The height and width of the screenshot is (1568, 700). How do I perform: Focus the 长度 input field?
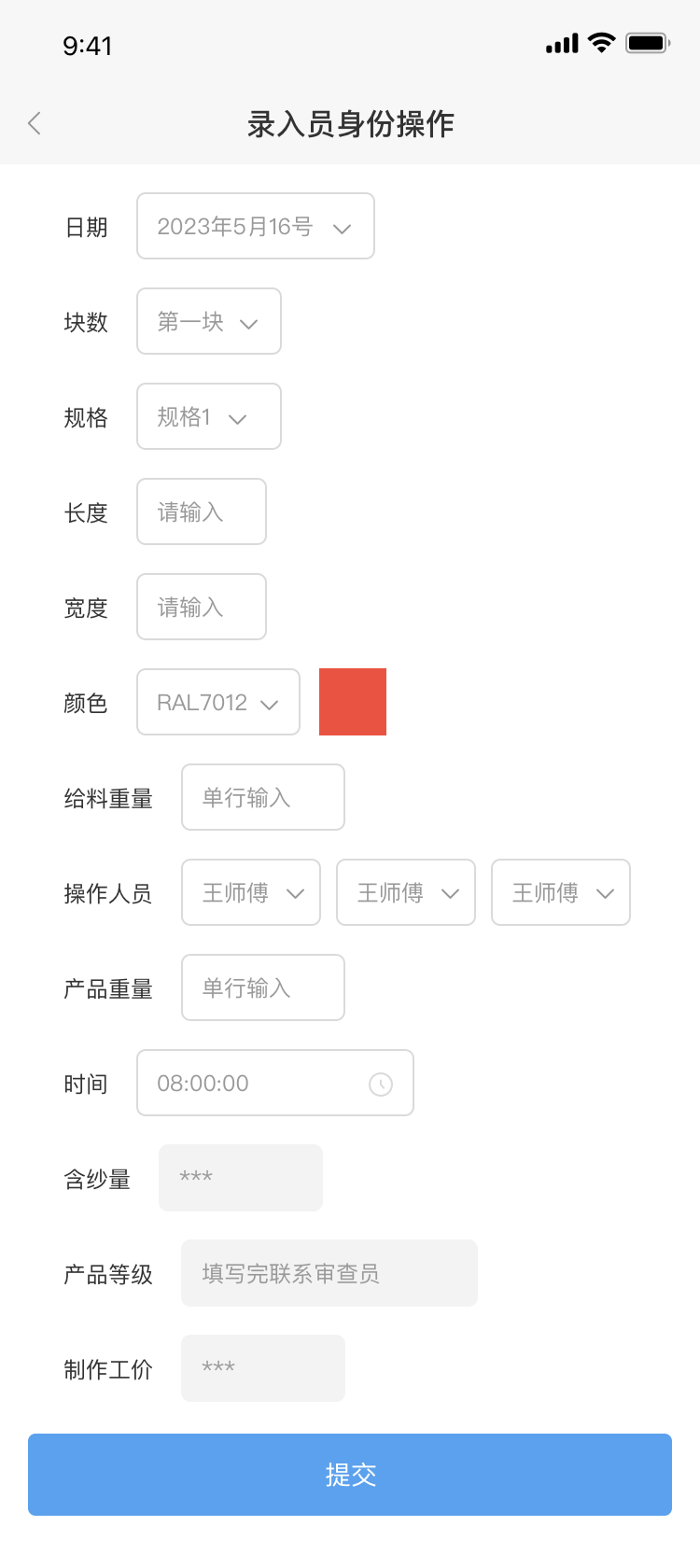coord(201,512)
